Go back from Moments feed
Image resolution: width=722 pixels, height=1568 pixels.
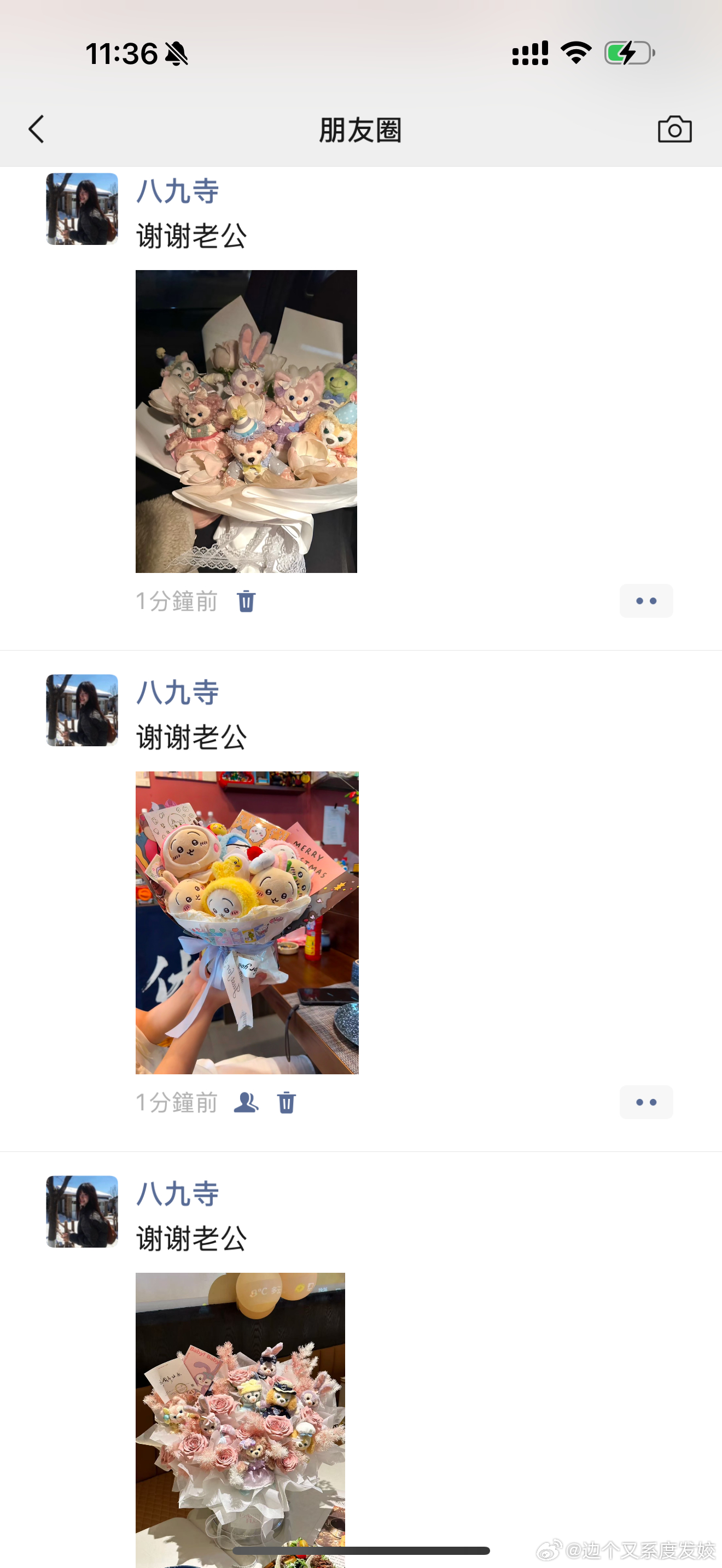point(37,129)
